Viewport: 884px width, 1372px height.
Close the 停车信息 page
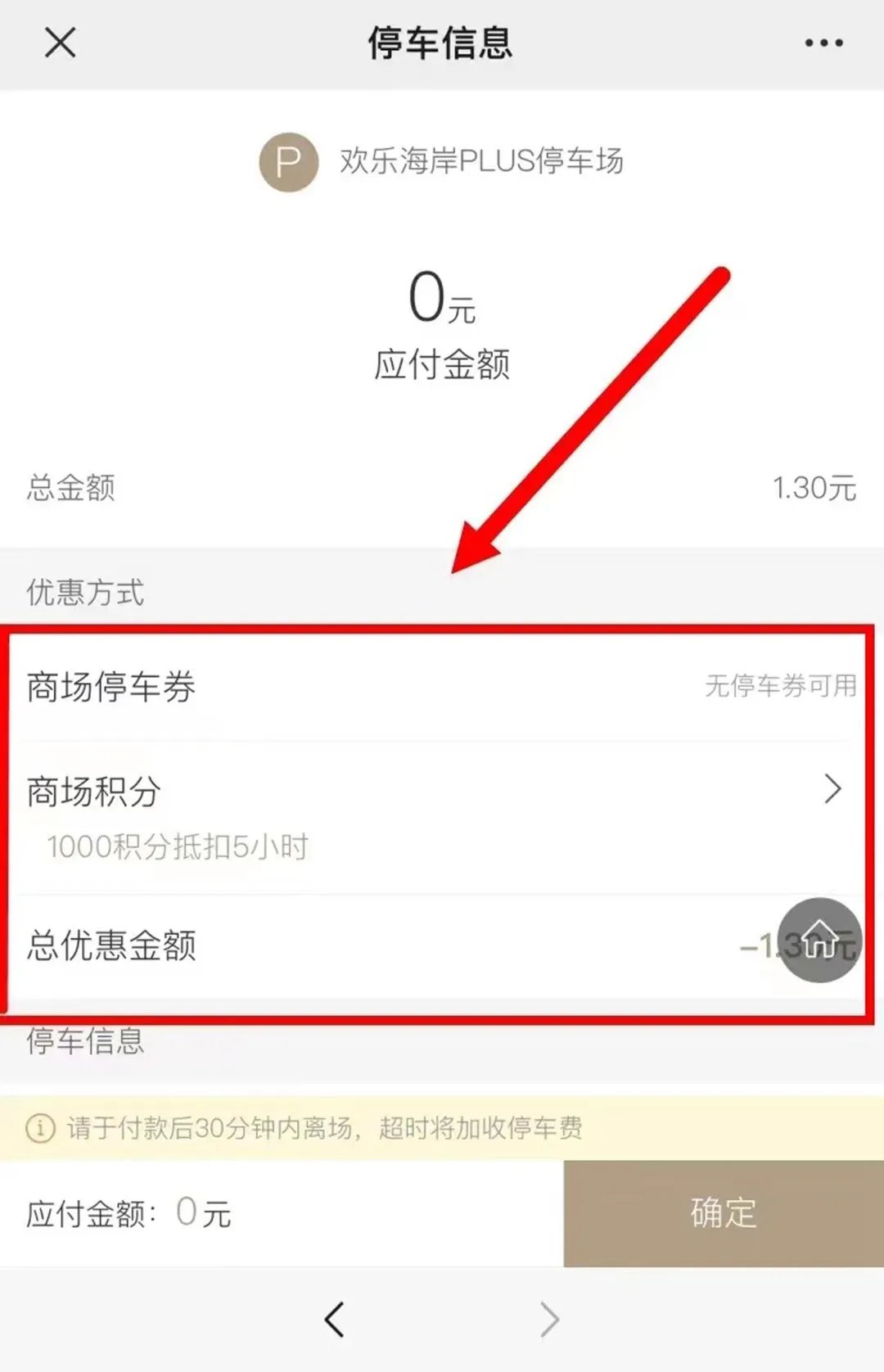click(x=60, y=43)
